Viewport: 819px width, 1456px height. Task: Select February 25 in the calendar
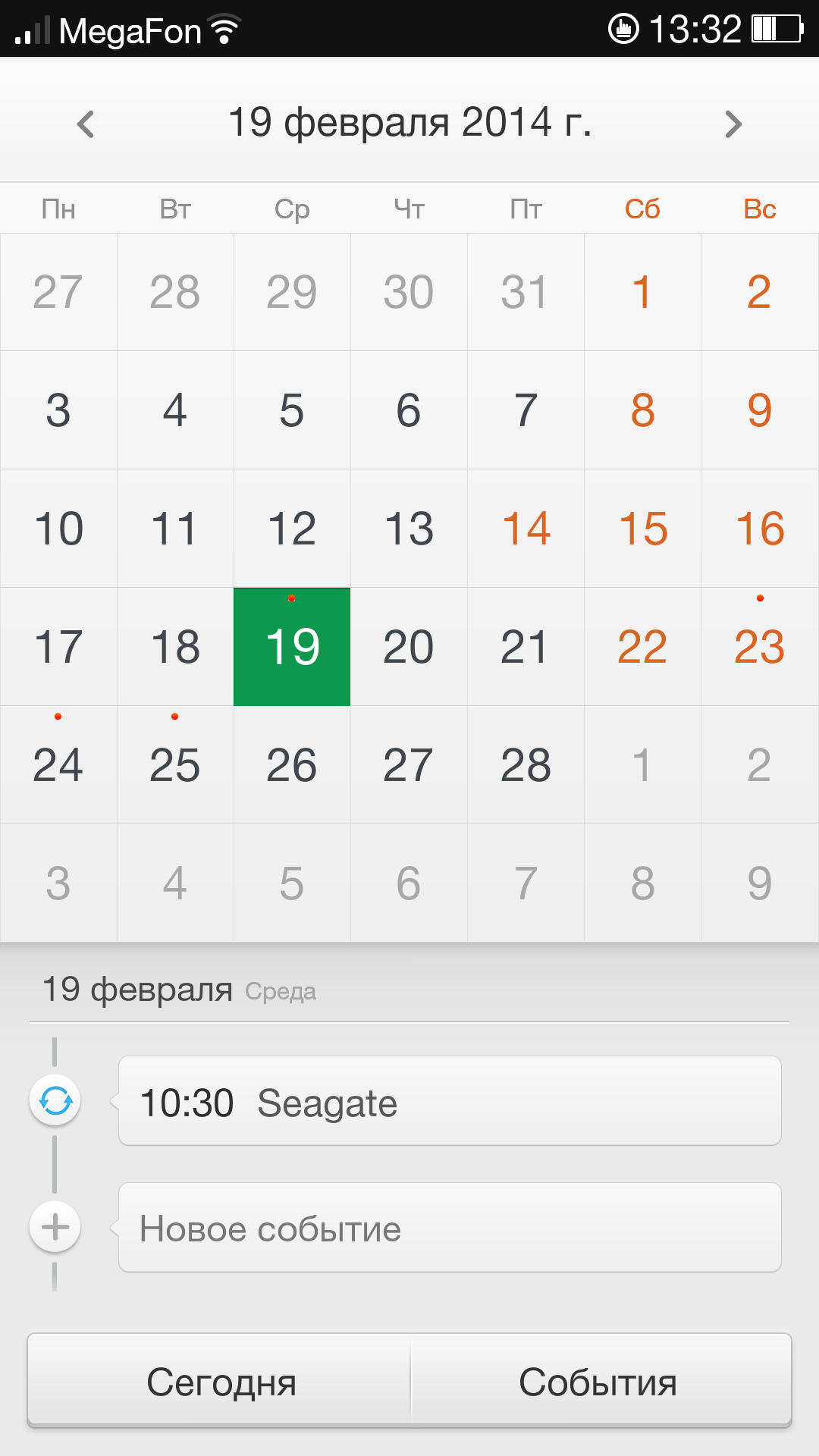pos(175,765)
